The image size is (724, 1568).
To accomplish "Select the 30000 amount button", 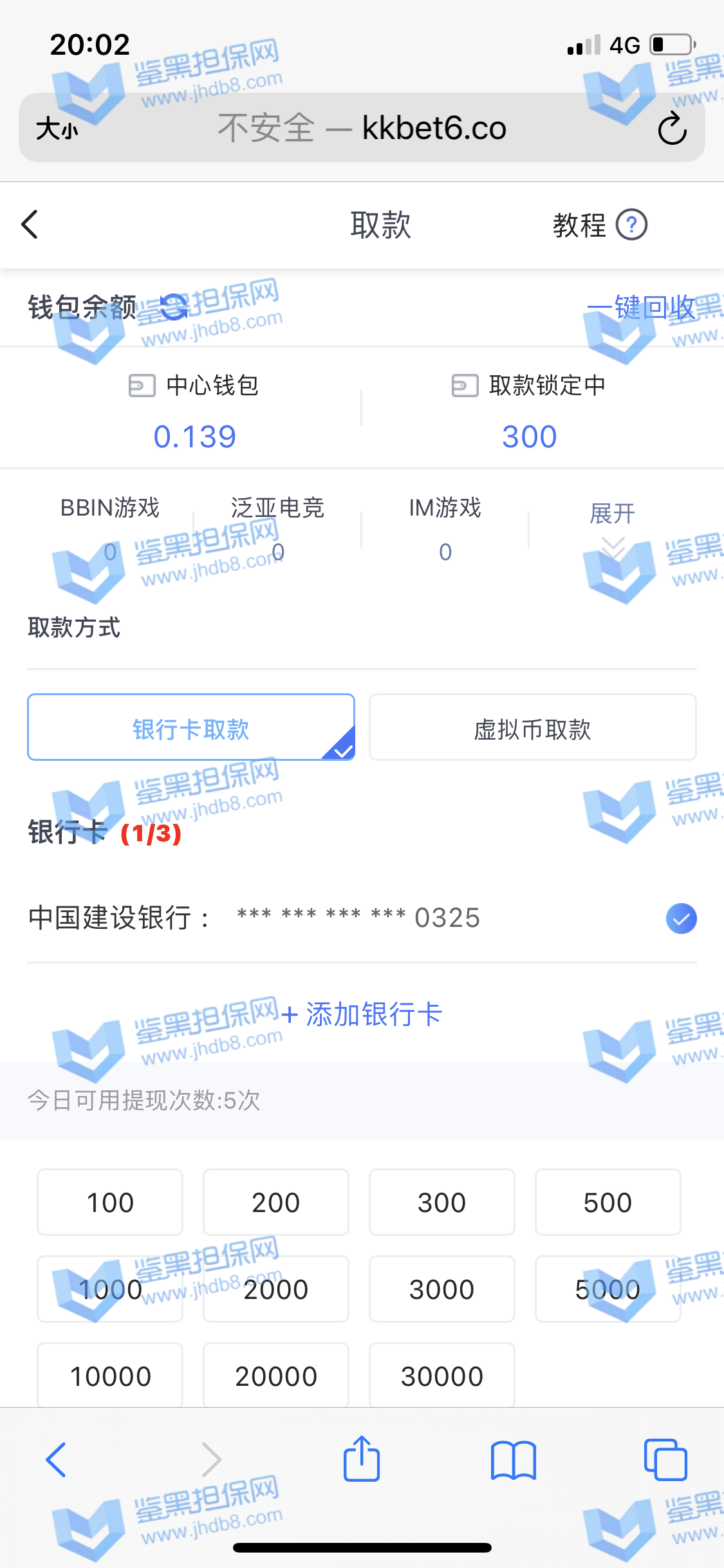I will (x=441, y=1376).
